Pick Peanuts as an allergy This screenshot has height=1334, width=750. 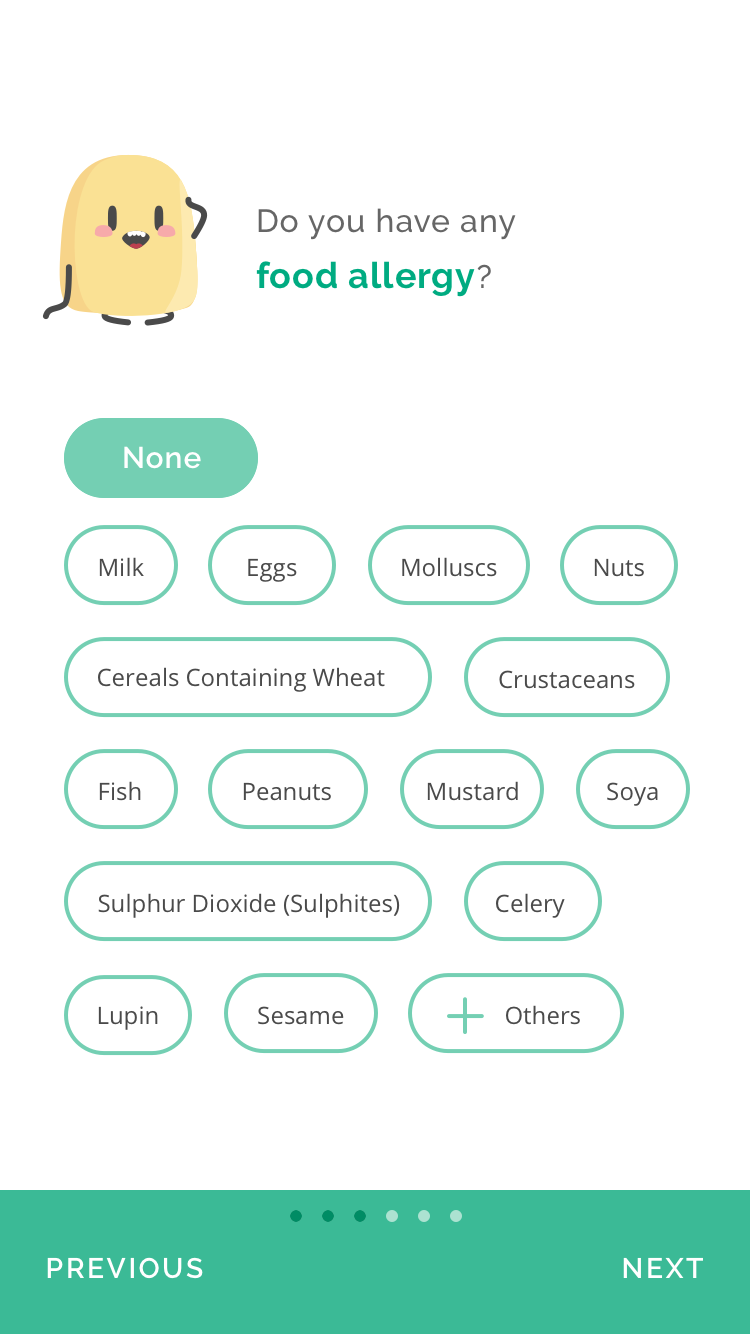coord(288,790)
